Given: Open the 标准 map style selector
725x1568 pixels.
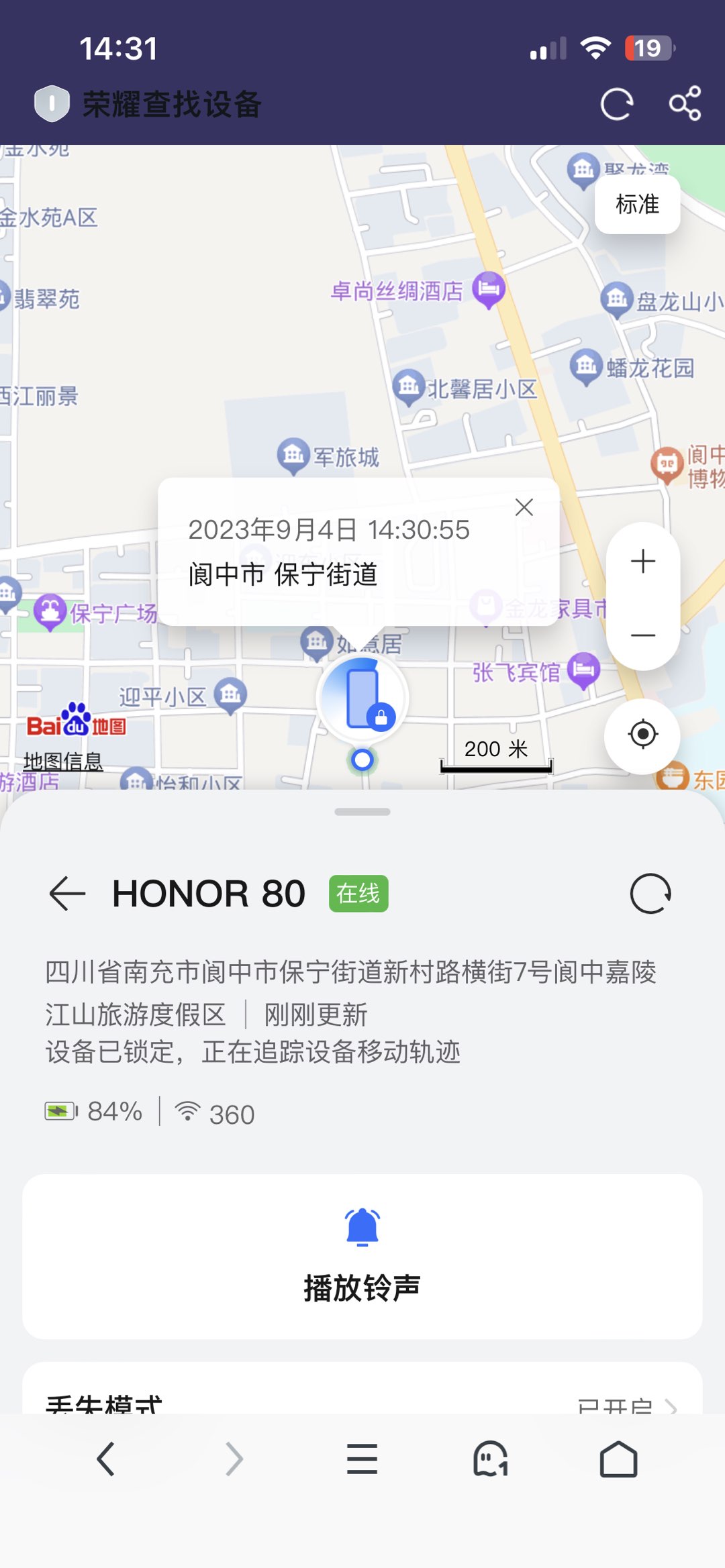Looking at the screenshot, I should (637, 204).
